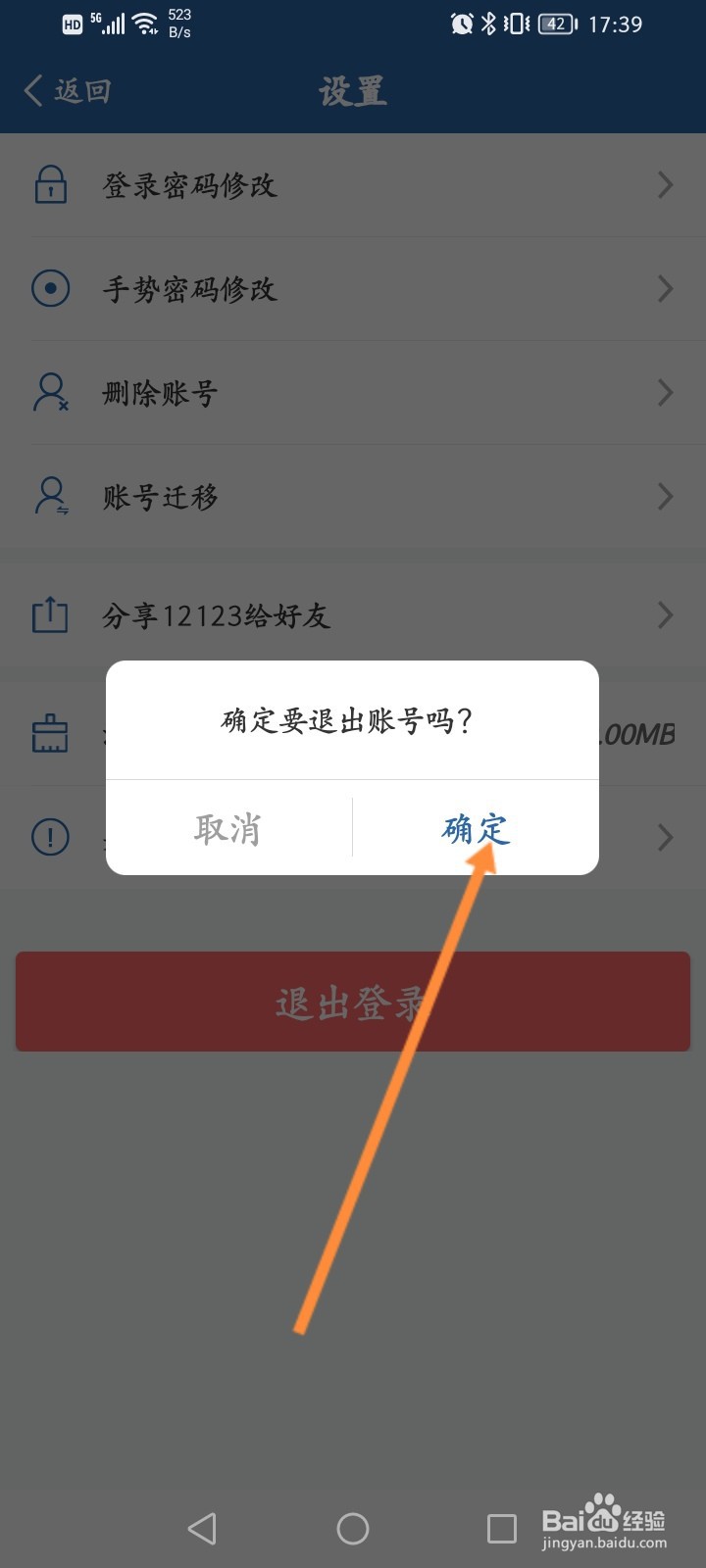Go back using the 返回 item
This screenshot has width=706, height=1568.
click(65, 89)
